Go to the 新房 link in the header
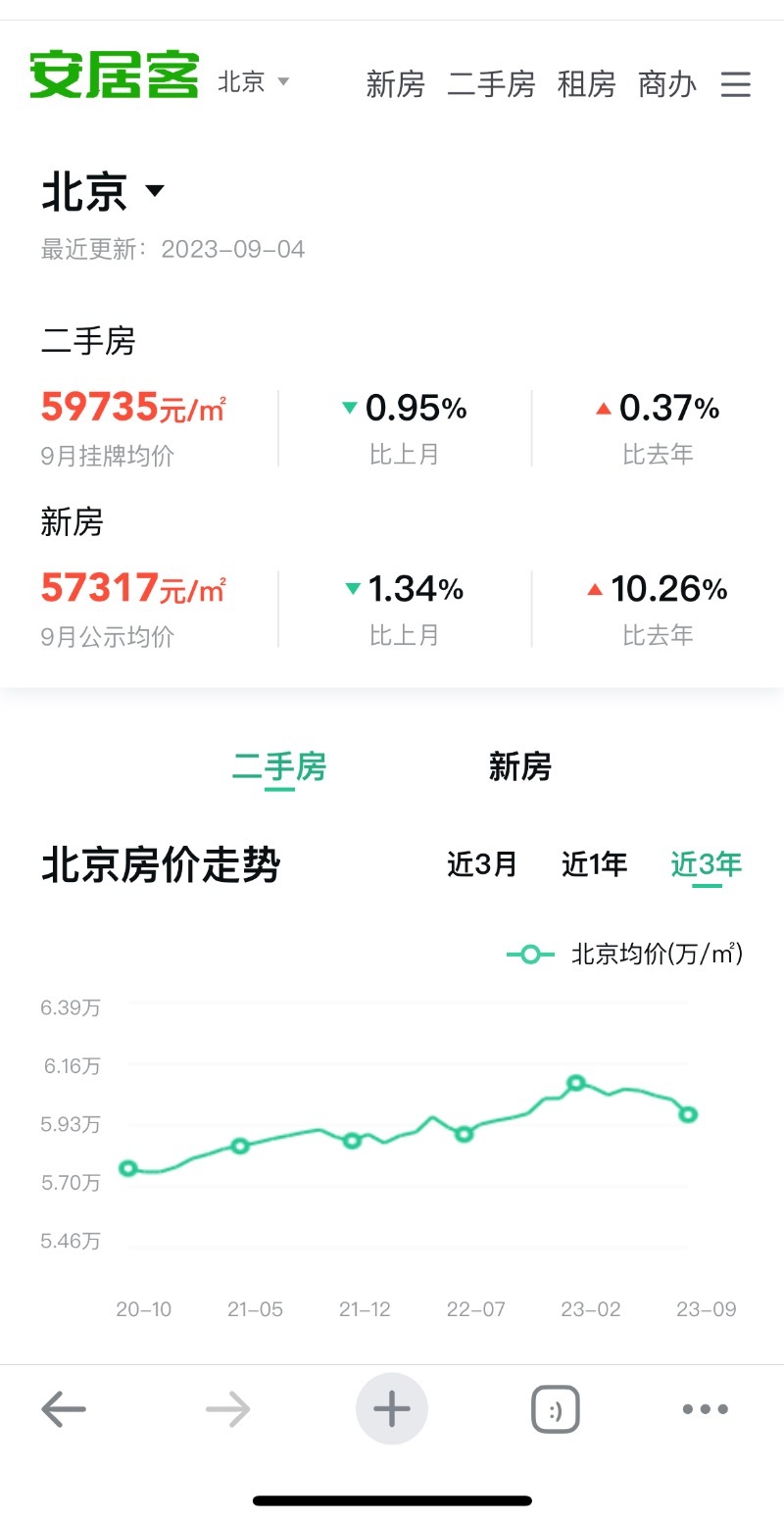This screenshot has width=784, height=1521. pyautogui.click(x=395, y=84)
